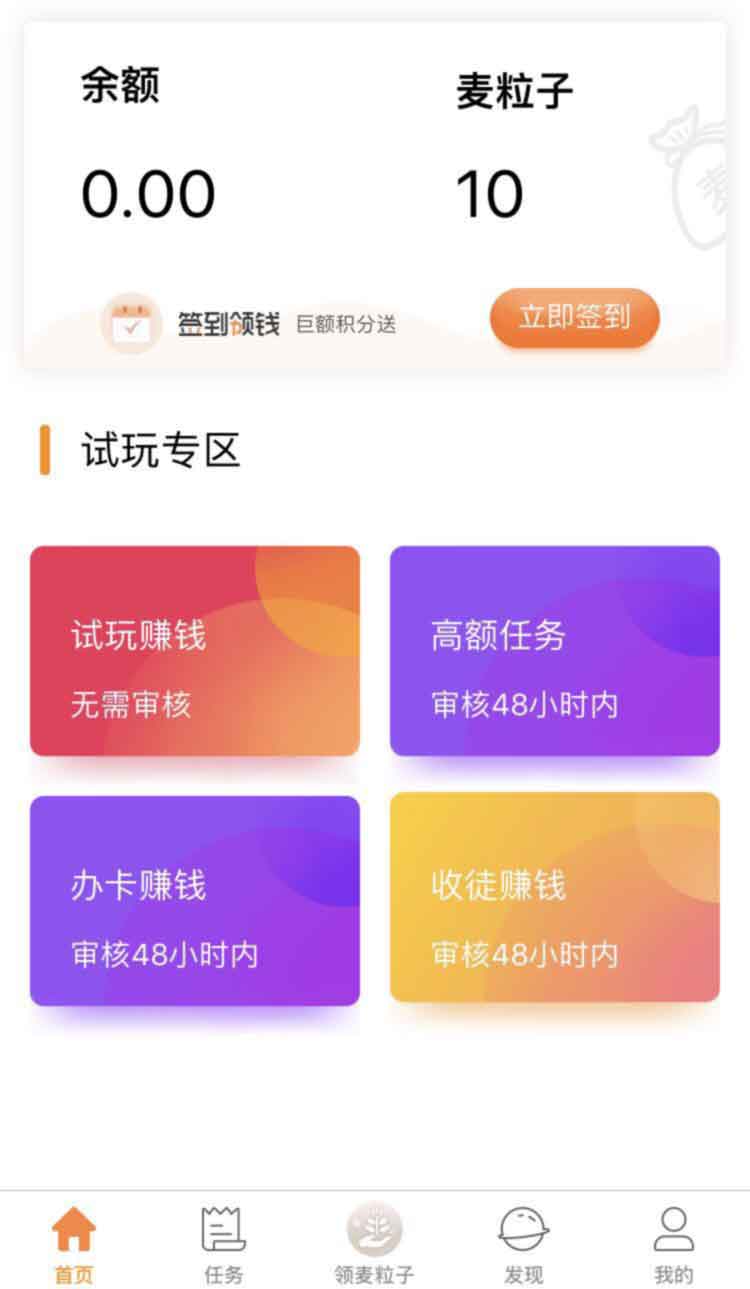Open the 试玩赚钱 card
Image resolution: width=750 pixels, height=1289 pixels.
click(x=195, y=651)
